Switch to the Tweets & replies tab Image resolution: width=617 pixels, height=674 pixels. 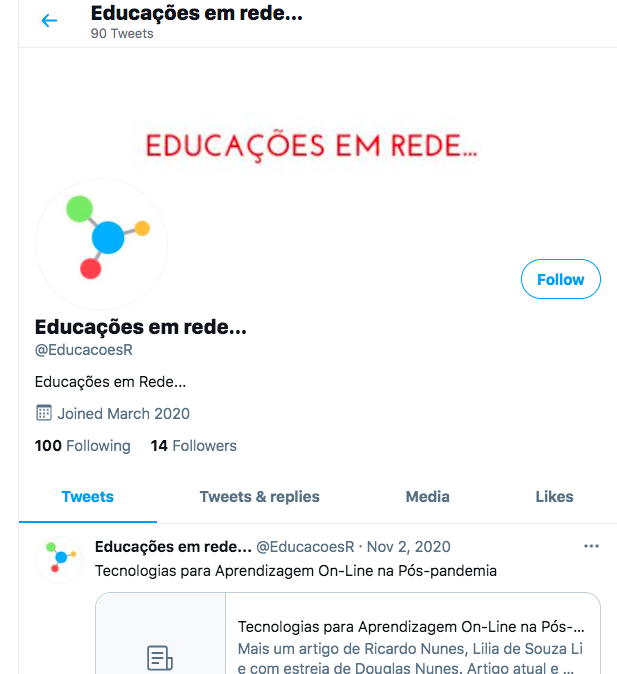pos(259,497)
